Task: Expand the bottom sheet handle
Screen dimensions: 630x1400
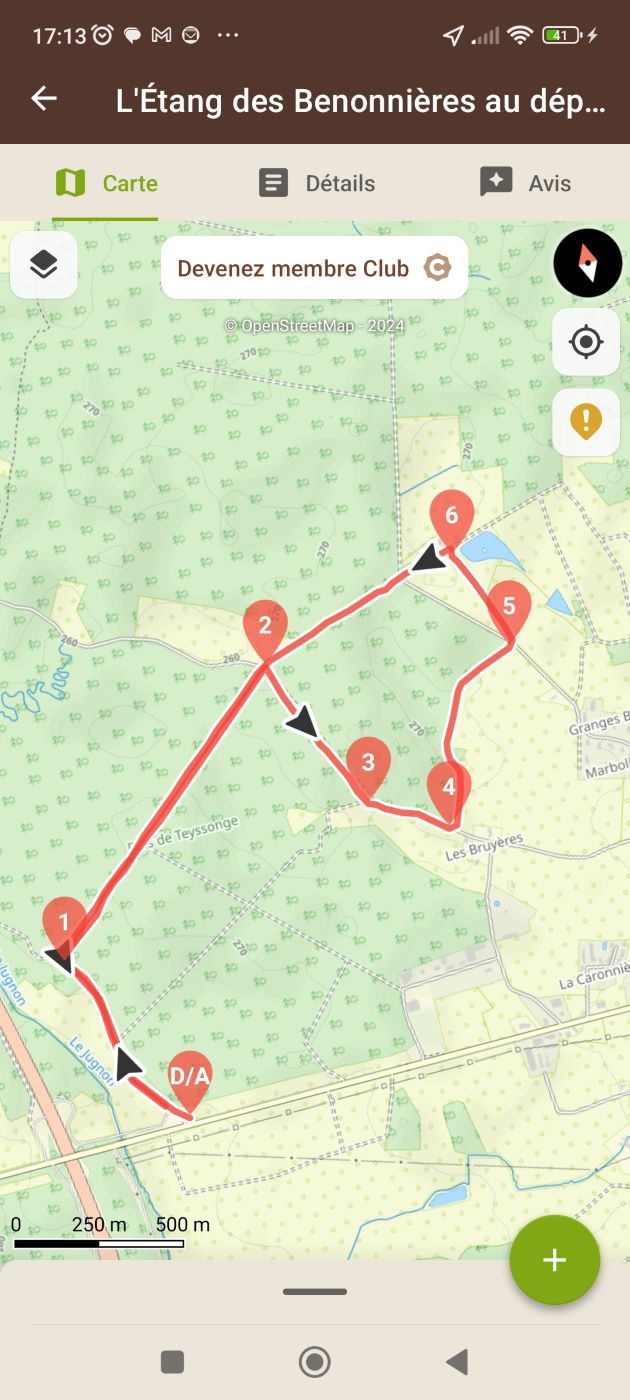Action: coord(315,1291)
